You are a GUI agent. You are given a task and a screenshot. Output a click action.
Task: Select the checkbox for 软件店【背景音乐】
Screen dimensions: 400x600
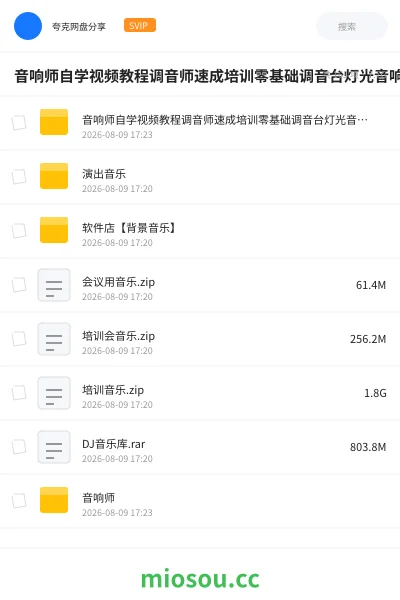coord(19,231)
